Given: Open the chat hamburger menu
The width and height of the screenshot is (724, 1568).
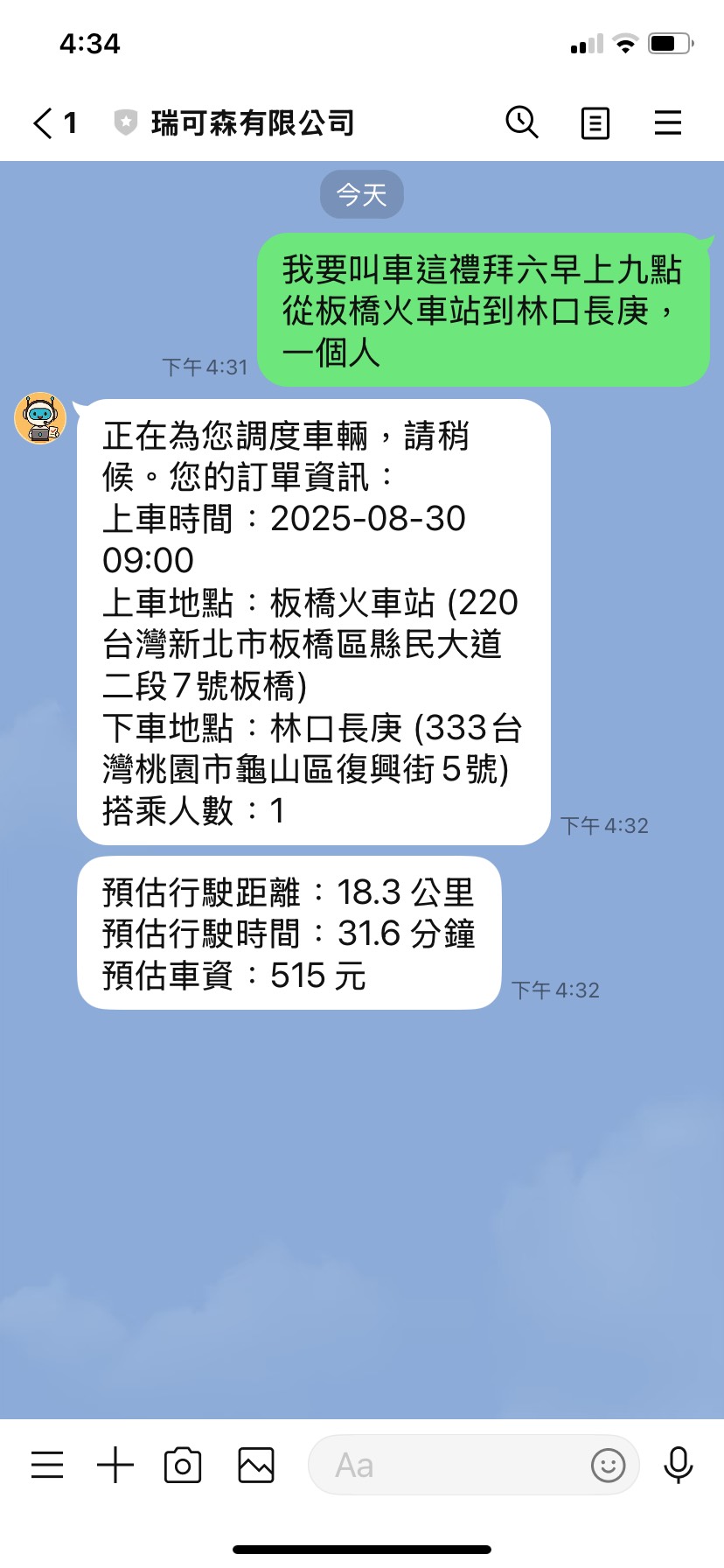Looking at the screenshot, I should coord(668,123).
